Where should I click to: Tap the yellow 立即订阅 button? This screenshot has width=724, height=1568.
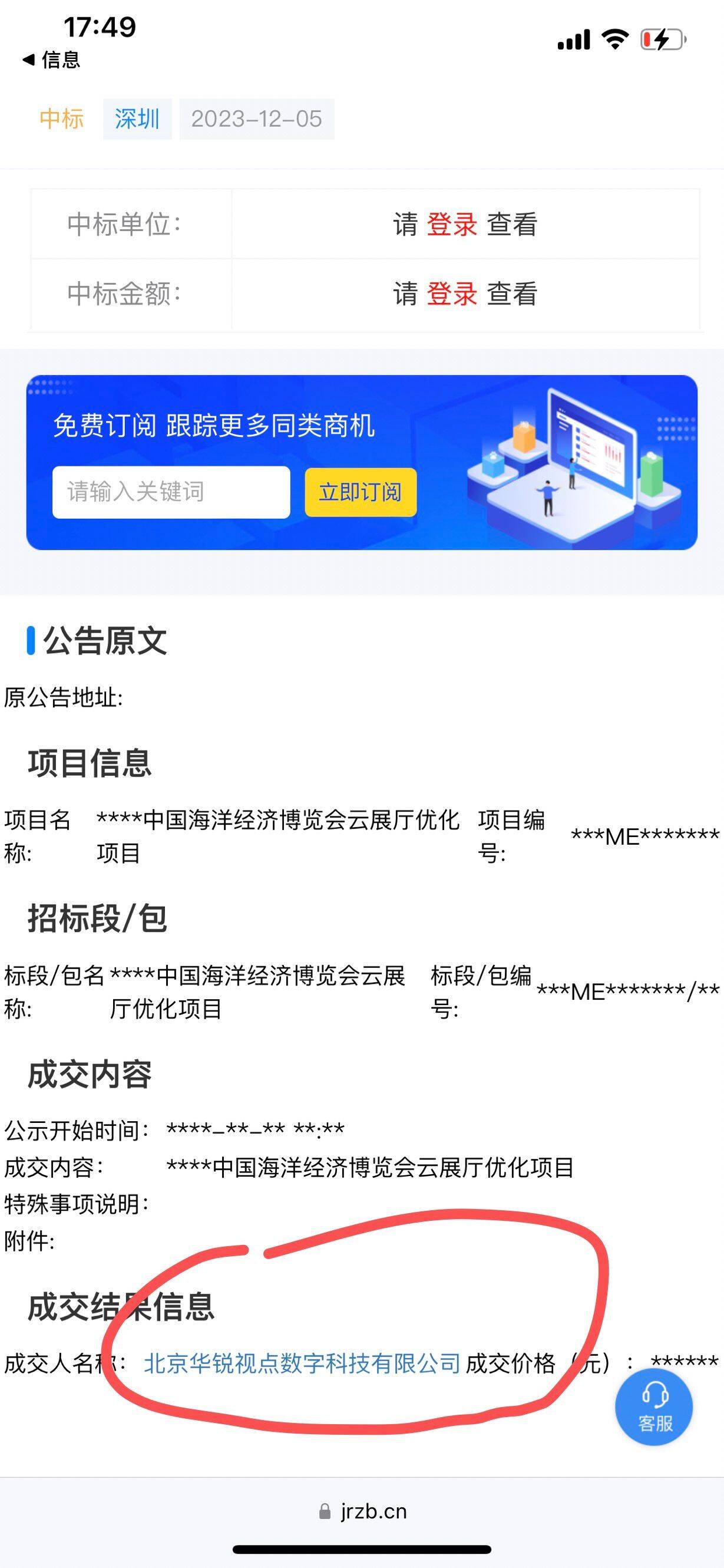tap(360, 492)
